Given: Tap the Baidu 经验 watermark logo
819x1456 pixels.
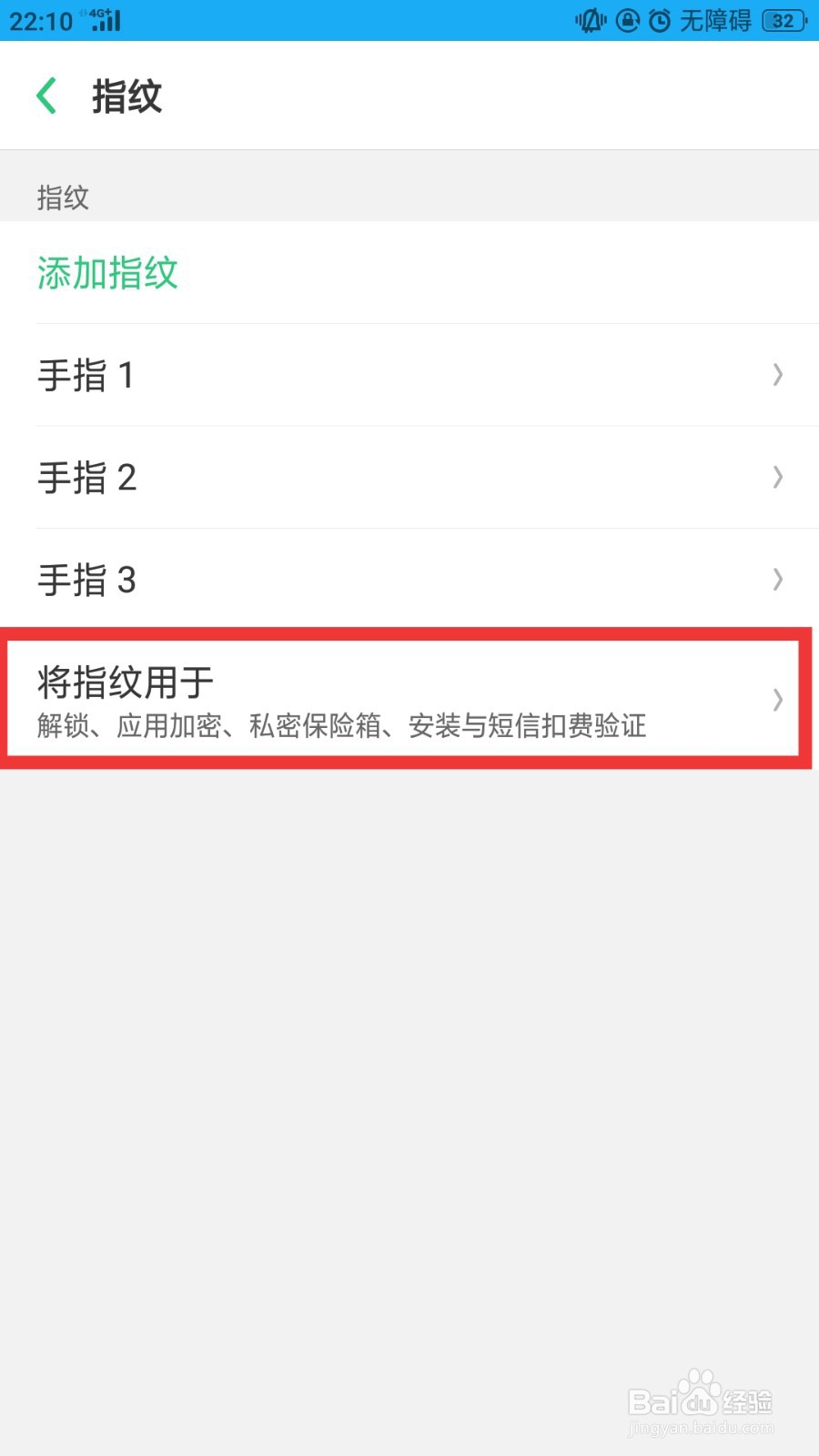Looking at the screenshot, I should (x=701, y=1401).
